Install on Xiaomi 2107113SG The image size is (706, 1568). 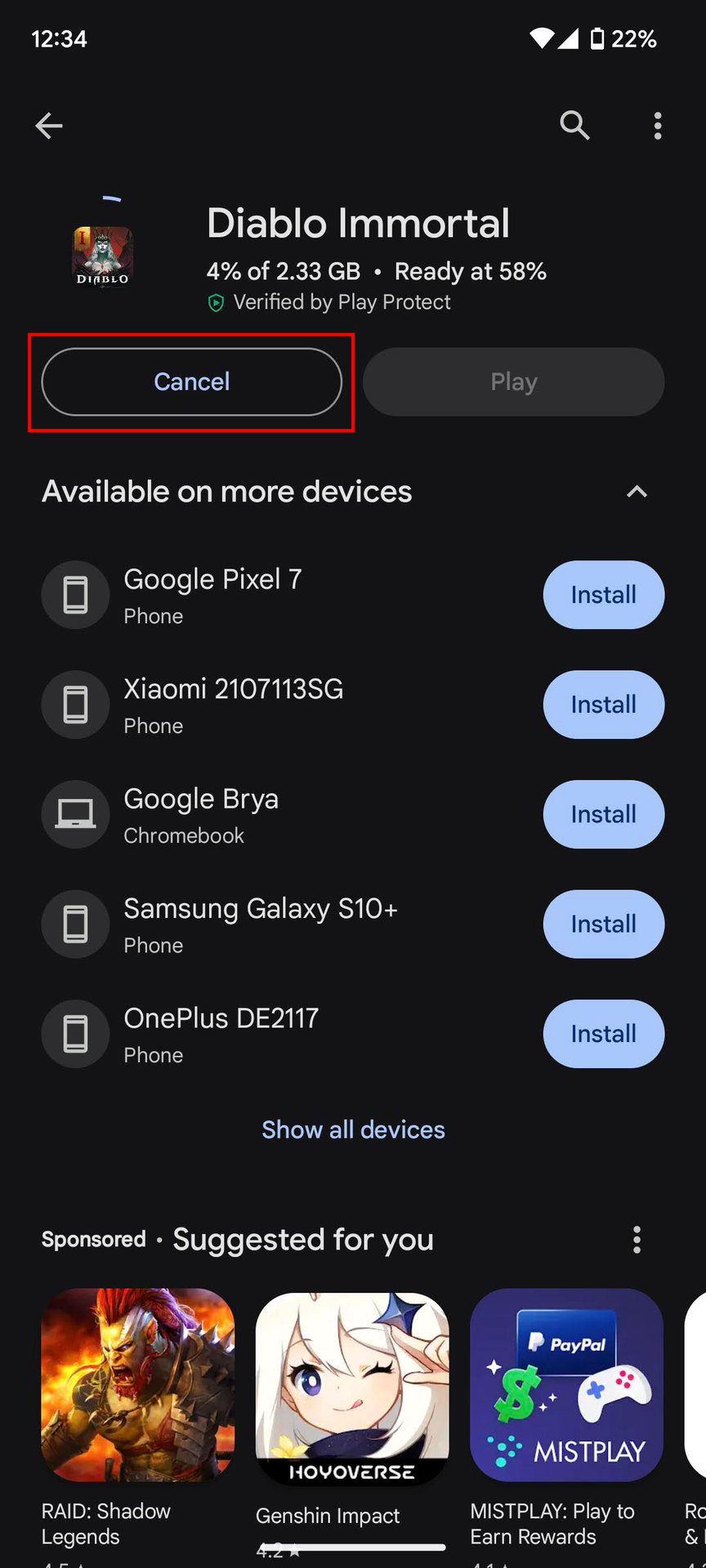pyautogui.click(x=603, y=705)
